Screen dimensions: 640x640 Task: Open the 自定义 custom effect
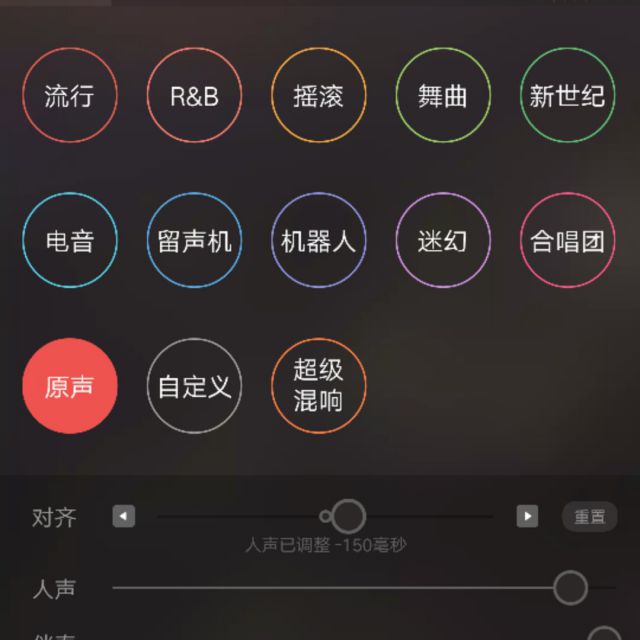point(194,386)
